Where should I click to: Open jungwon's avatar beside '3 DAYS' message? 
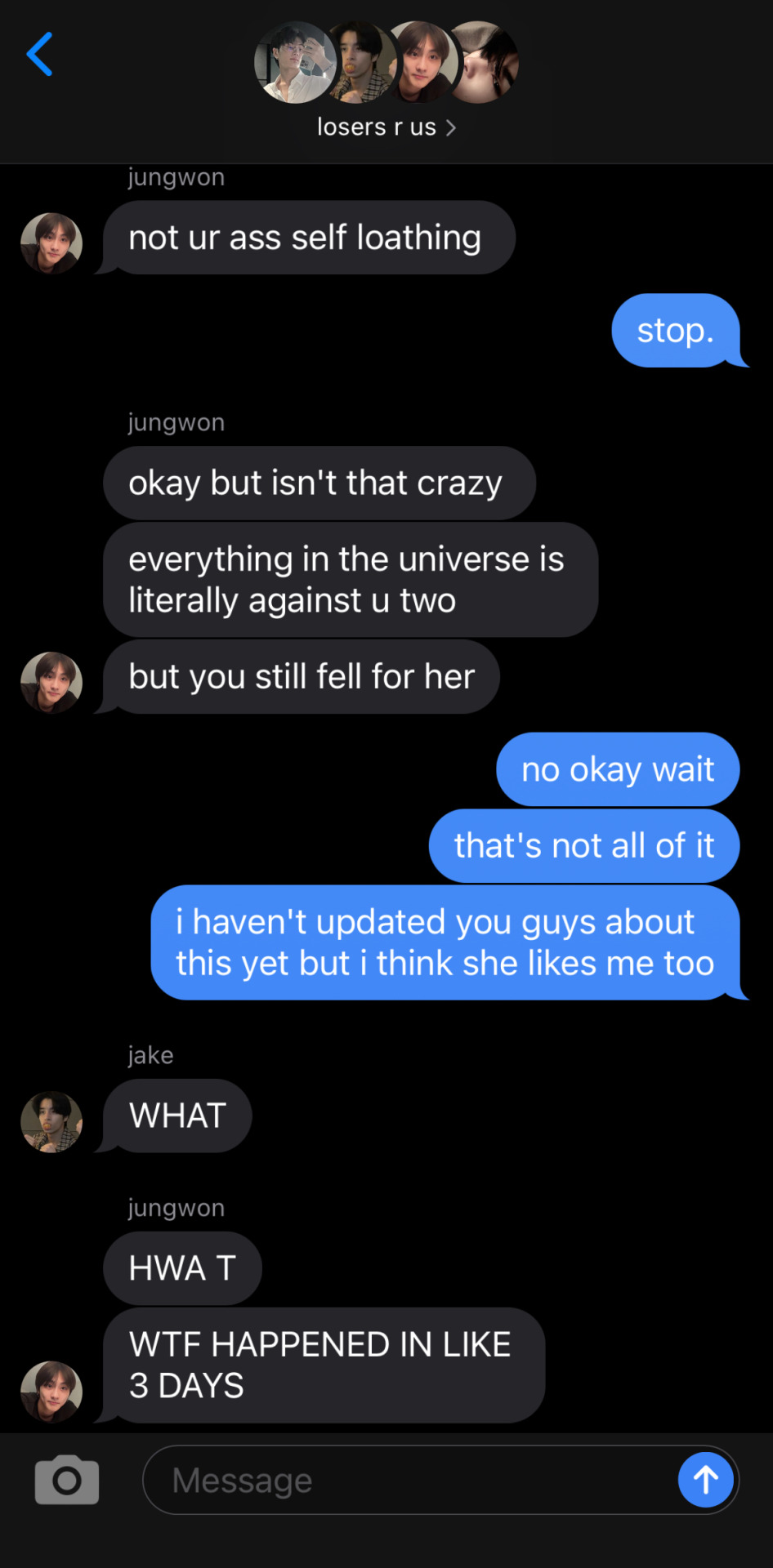pyautogui.click(x=51, y=1392)
